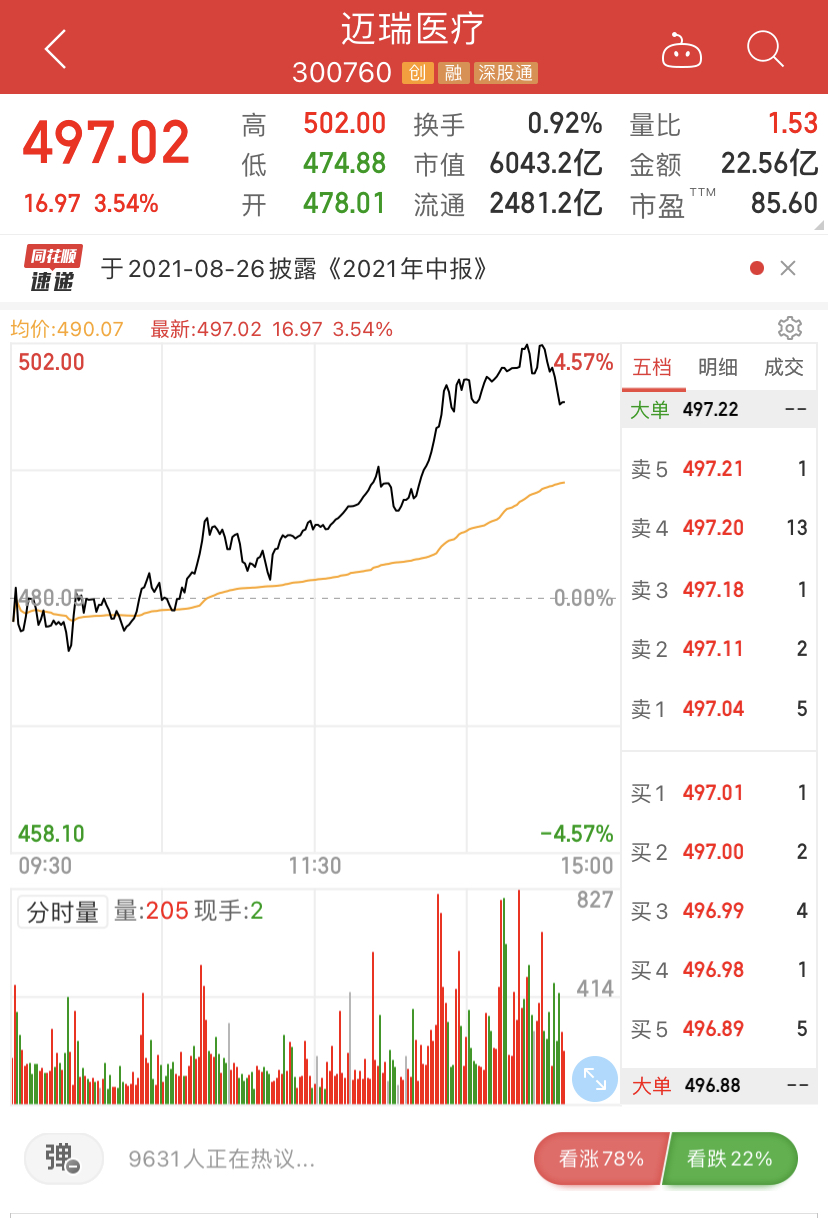The width and height of the screenshot is (828, 1218).
Task: Vote 看跌 on this stock
Action: point(730,1159)
